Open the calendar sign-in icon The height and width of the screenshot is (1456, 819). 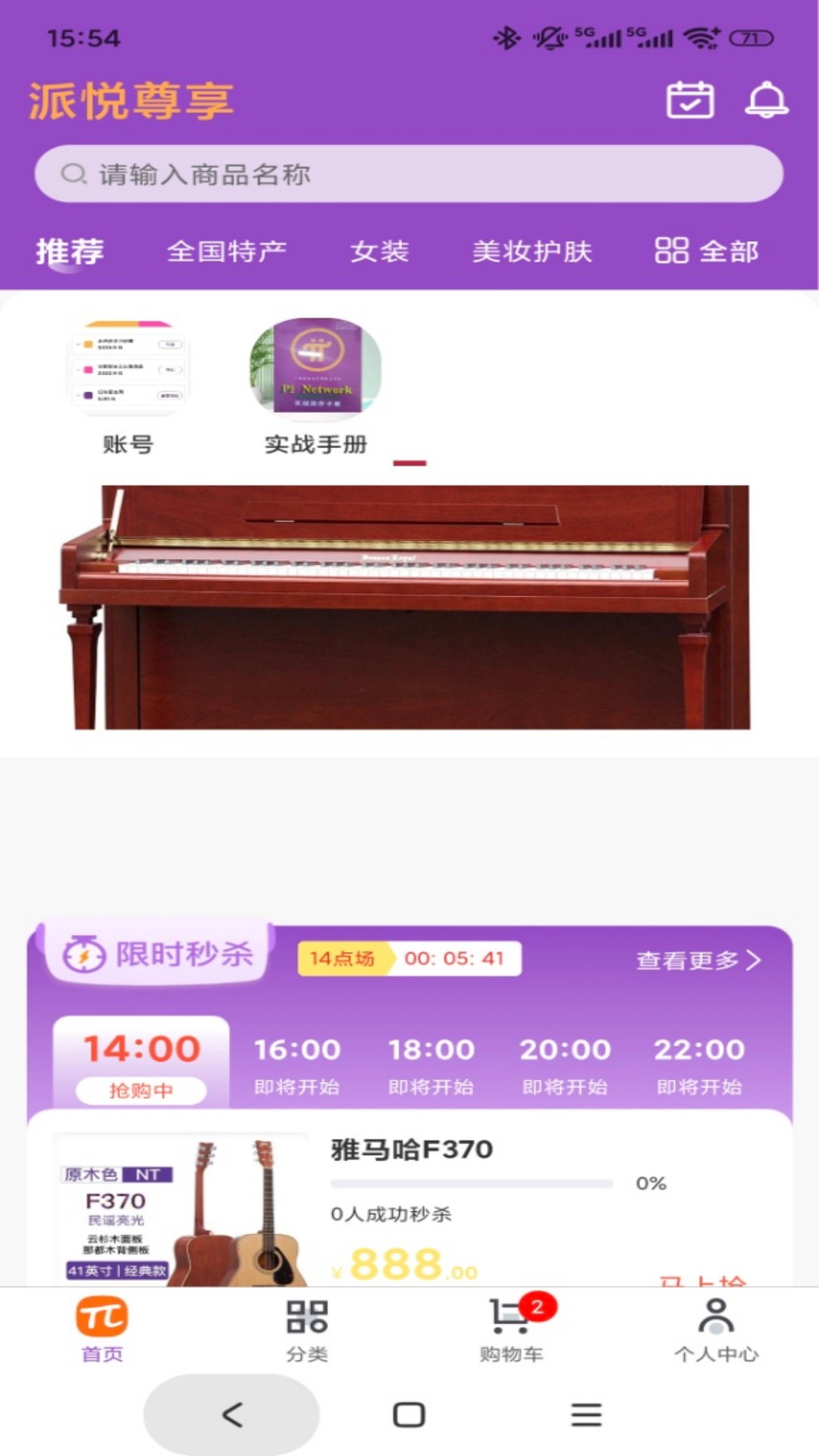point(691,100)
